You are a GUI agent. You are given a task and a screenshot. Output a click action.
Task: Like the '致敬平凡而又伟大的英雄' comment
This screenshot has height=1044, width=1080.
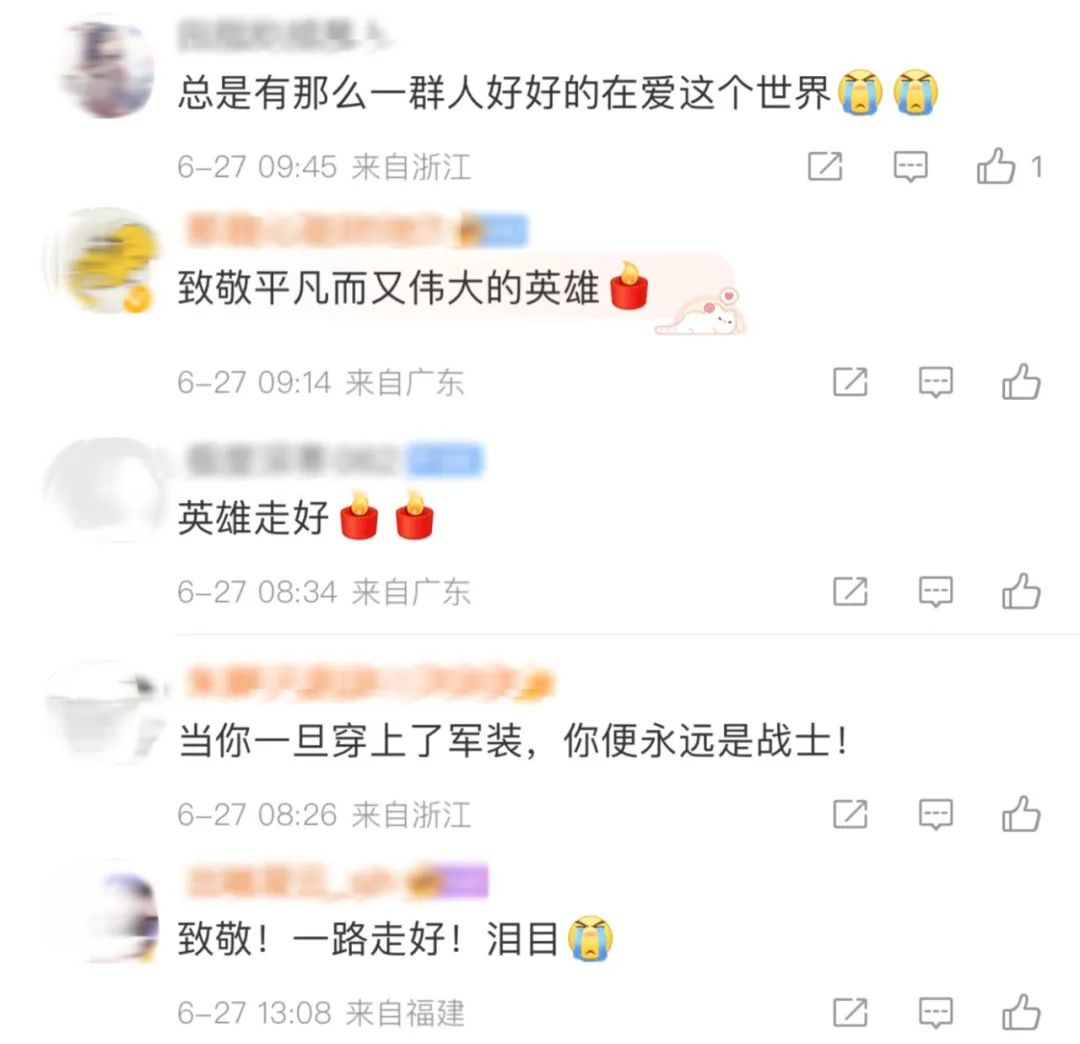1021,382
